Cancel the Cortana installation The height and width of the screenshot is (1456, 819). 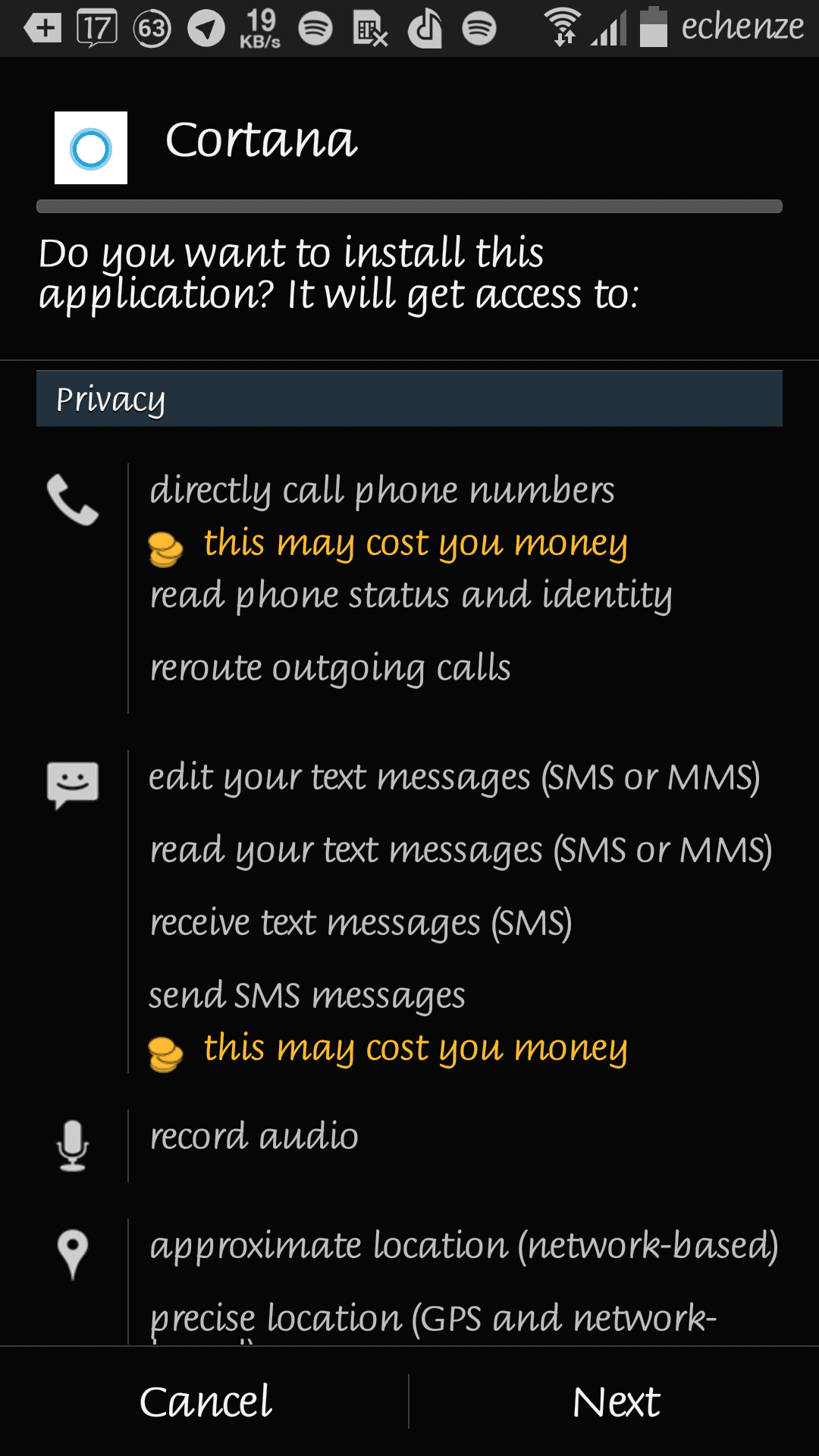click(205, 1401)
